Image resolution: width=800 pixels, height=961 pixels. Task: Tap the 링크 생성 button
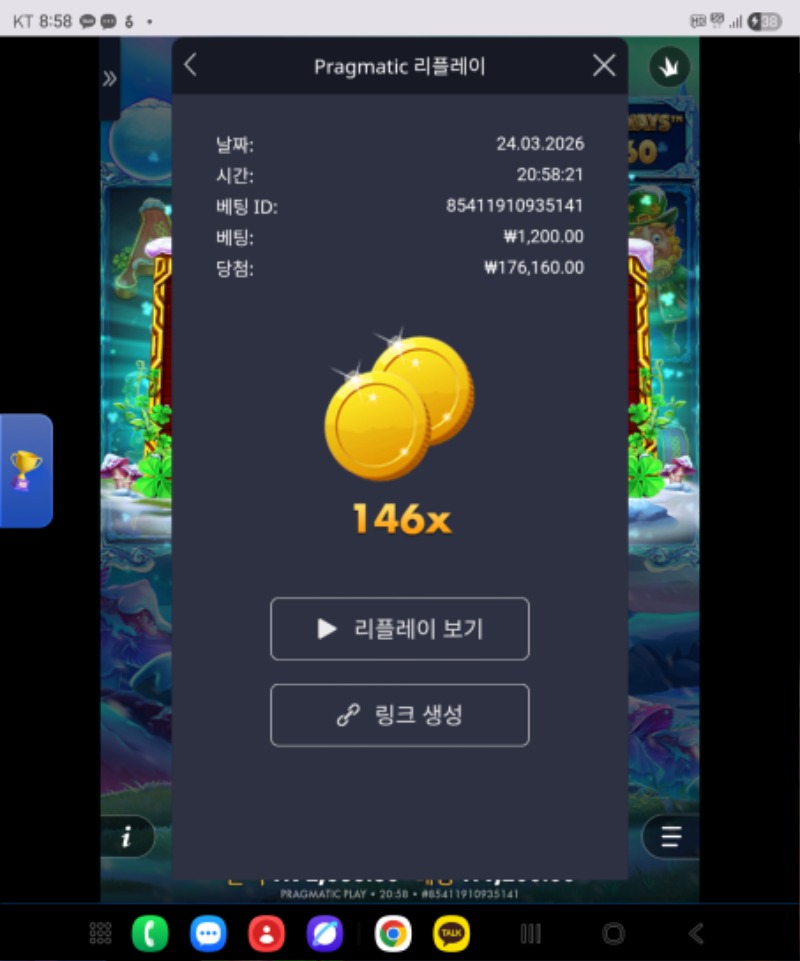click(399, 715)
